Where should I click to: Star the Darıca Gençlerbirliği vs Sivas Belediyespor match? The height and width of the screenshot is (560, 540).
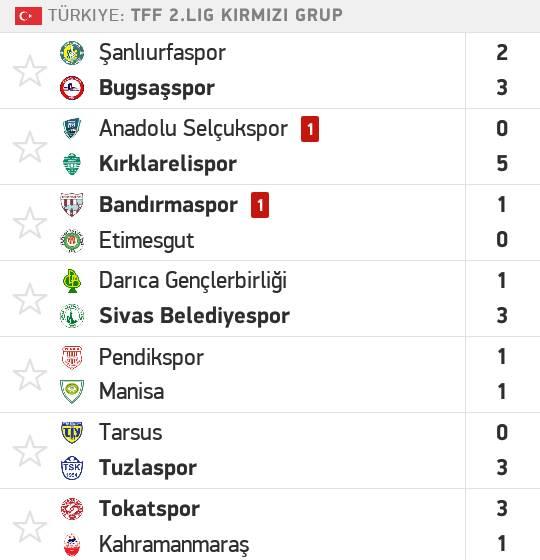(x=30, y=299)
